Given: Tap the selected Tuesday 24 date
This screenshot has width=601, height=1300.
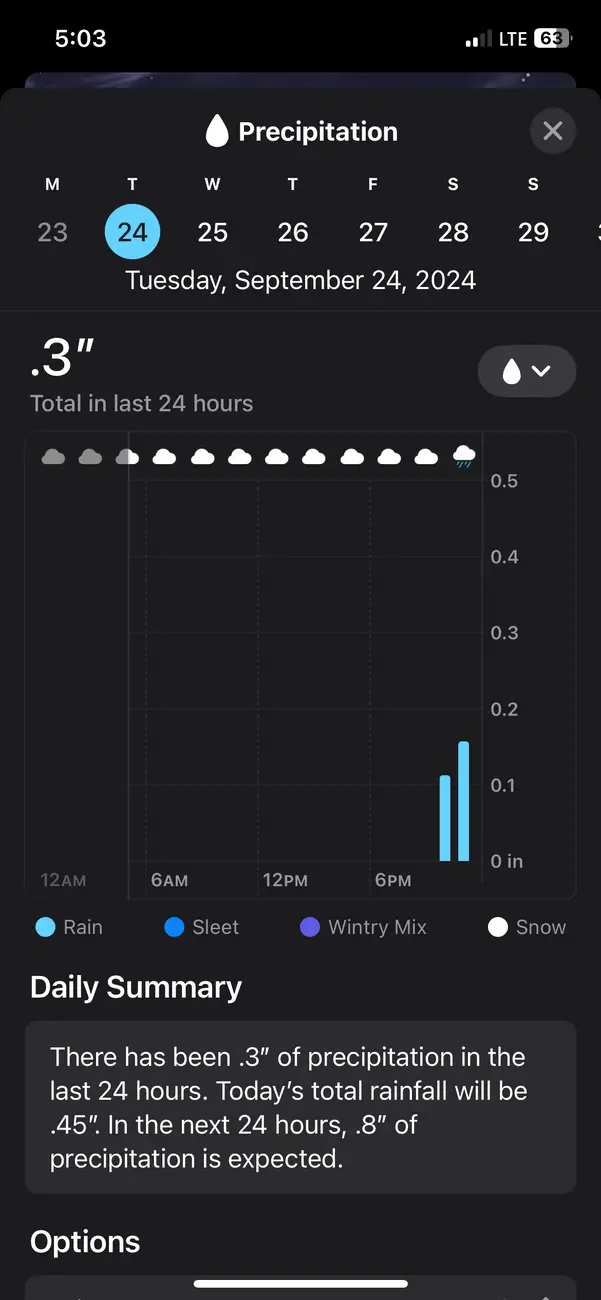Looking at the screenshot, I should 132,232.
